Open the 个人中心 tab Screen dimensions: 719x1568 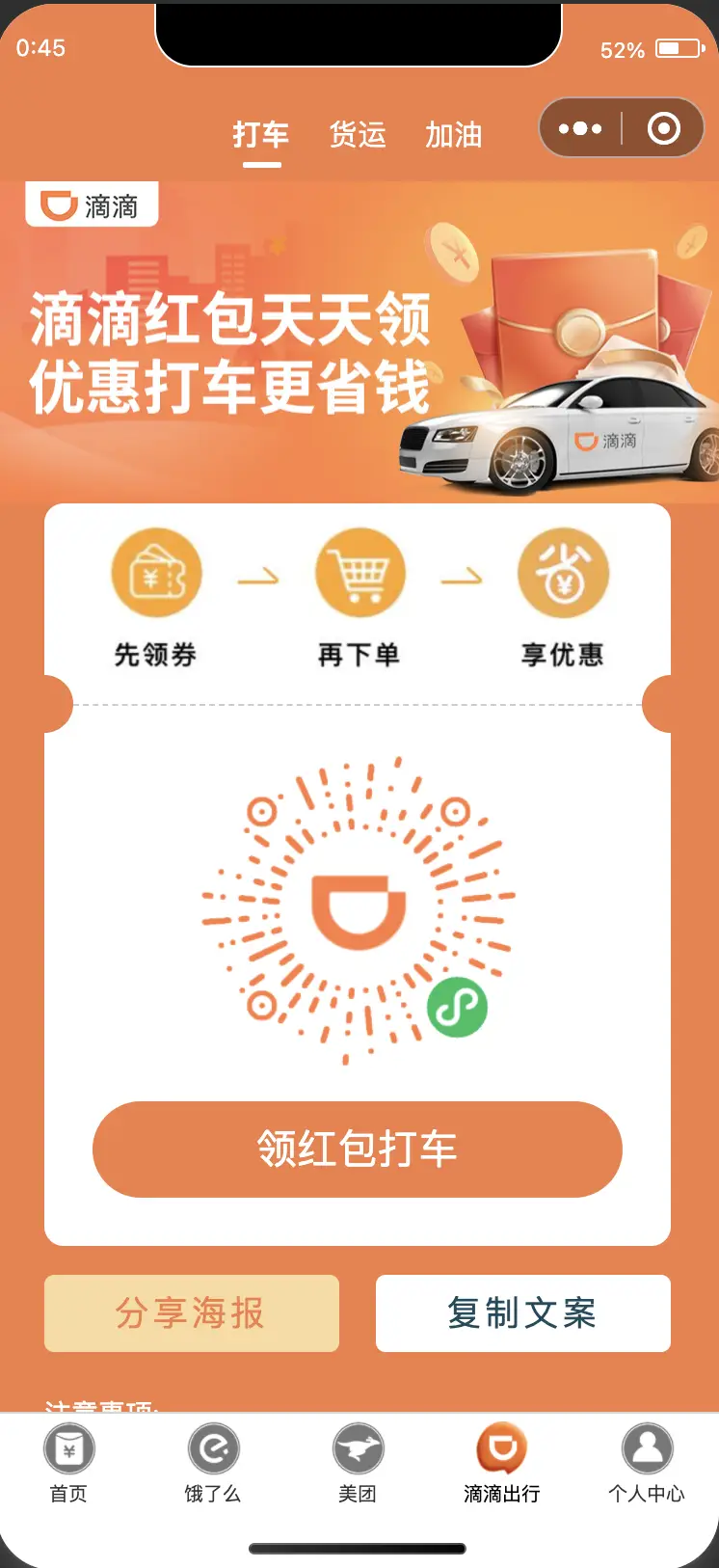(x=647, y=1464)
